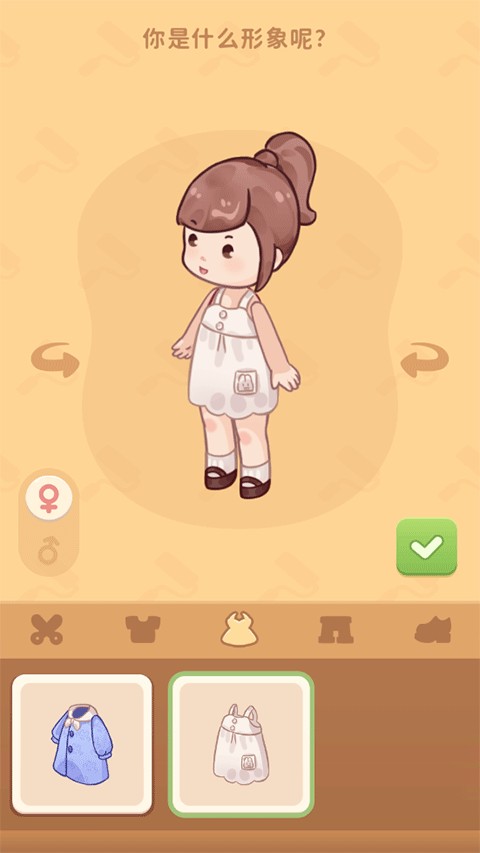Rotate the character with the right arrow

(x=424, y=360)
